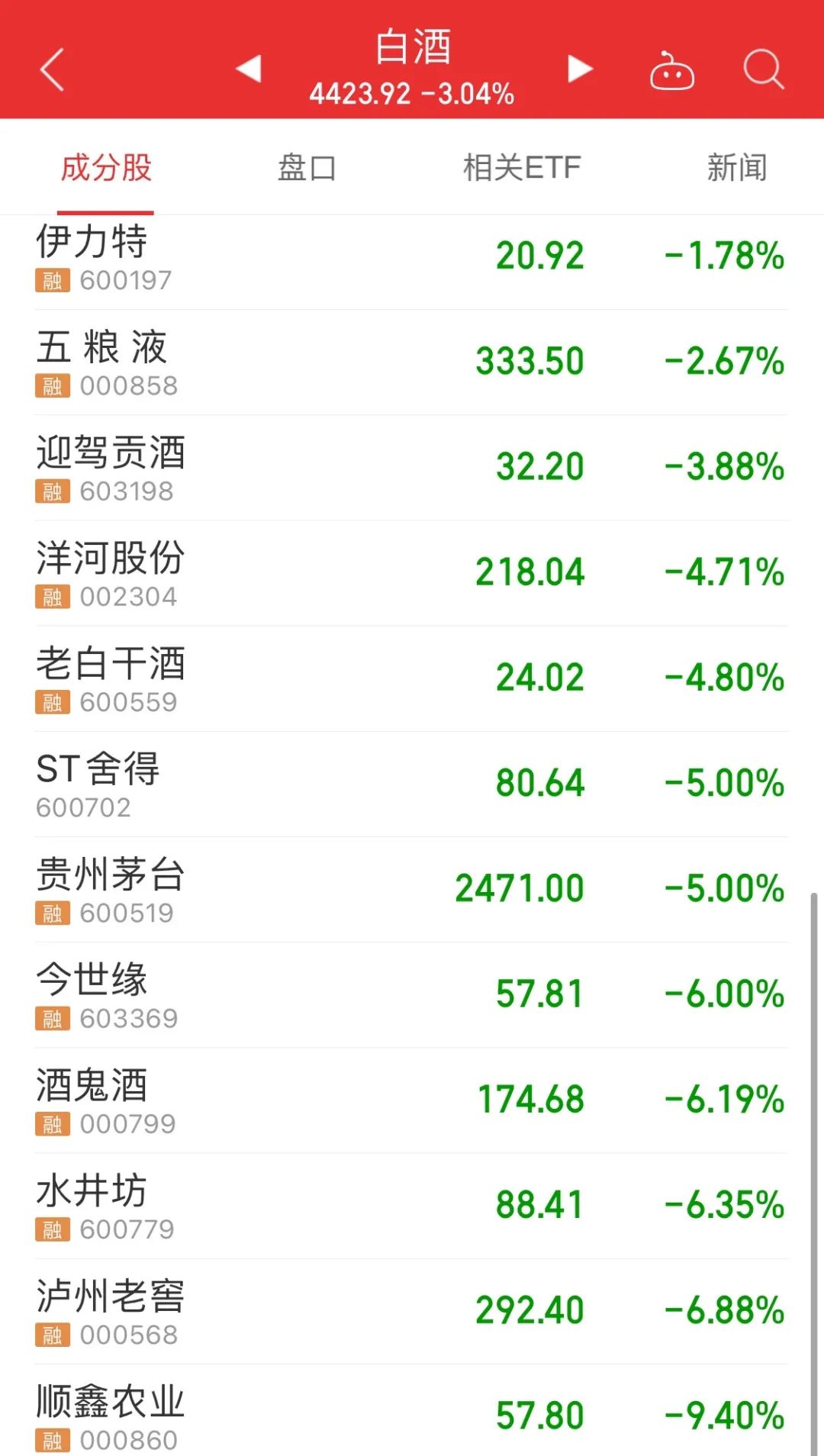Open stock 五粮液 000858
The width and height of the screenshot is (824, 1456).
[412, 362]
